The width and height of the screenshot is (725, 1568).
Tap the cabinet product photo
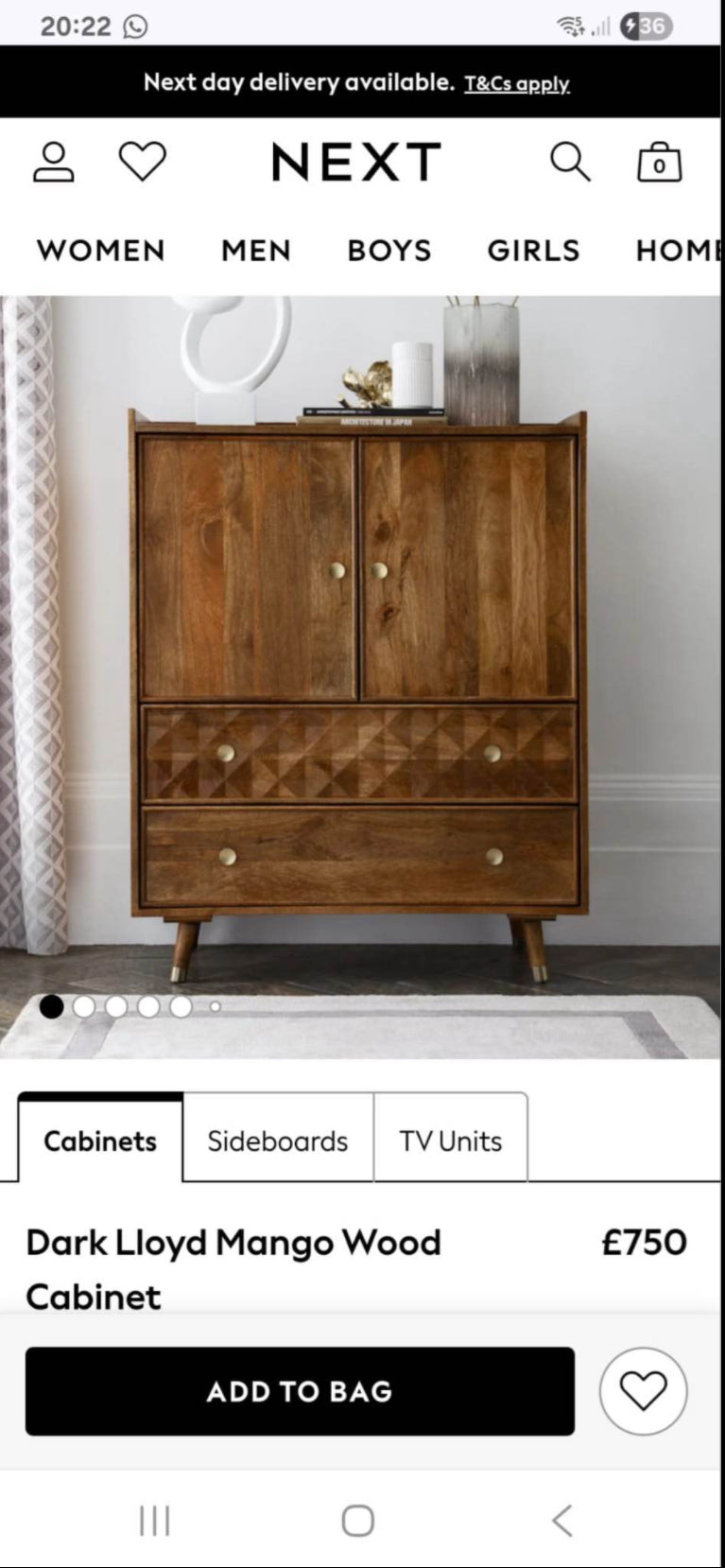tap(362, 662)
